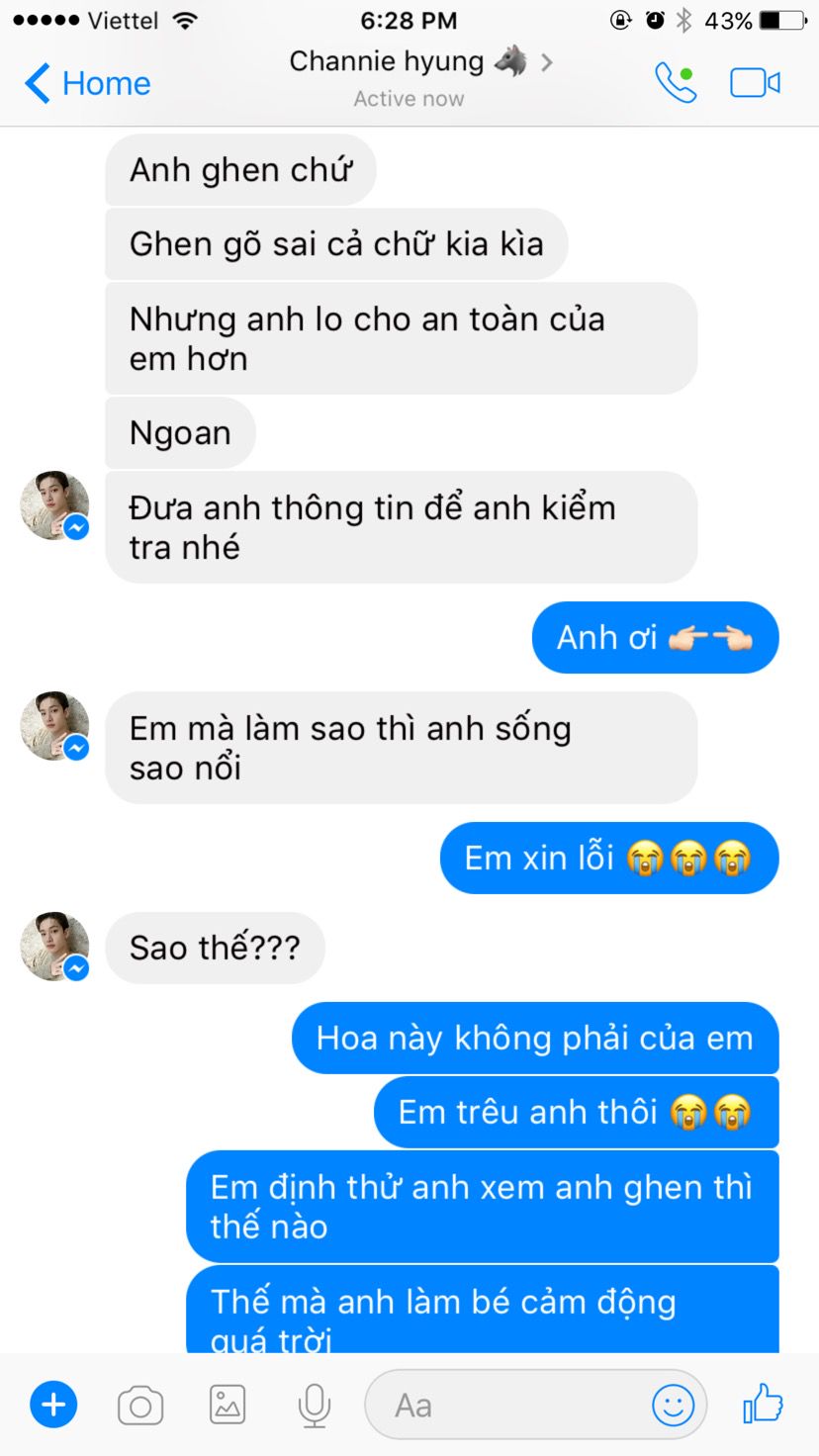The height and width of the screenshot is (1456, 819).
Task: Open the emoji picker
Action: pyautogui.click(x=673, y=1405)
